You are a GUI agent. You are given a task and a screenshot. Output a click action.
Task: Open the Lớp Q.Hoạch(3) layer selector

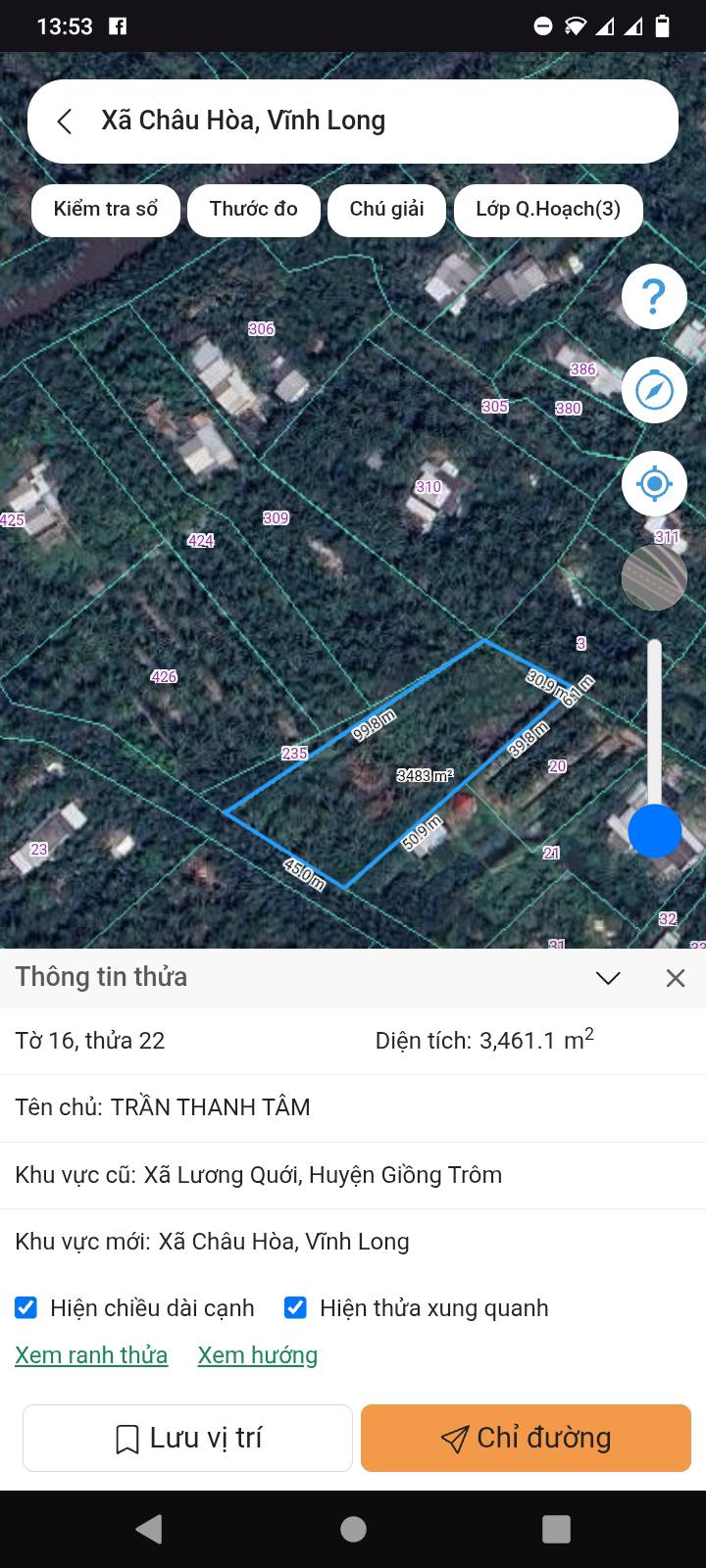pyautogui.click(x=548, y=209)
